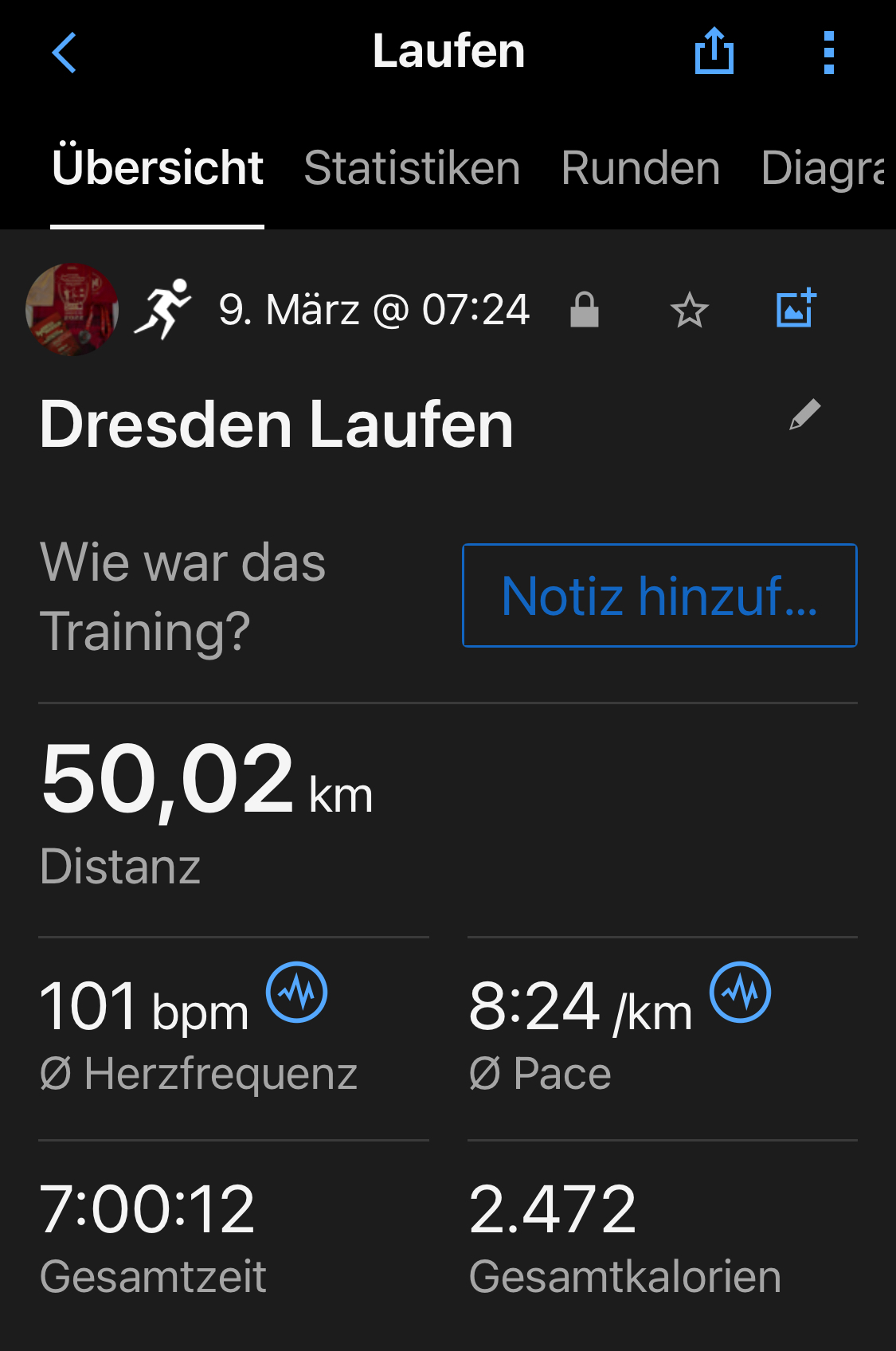Open the profile picture
The image size is (896, 1351).
click(72, 309)
